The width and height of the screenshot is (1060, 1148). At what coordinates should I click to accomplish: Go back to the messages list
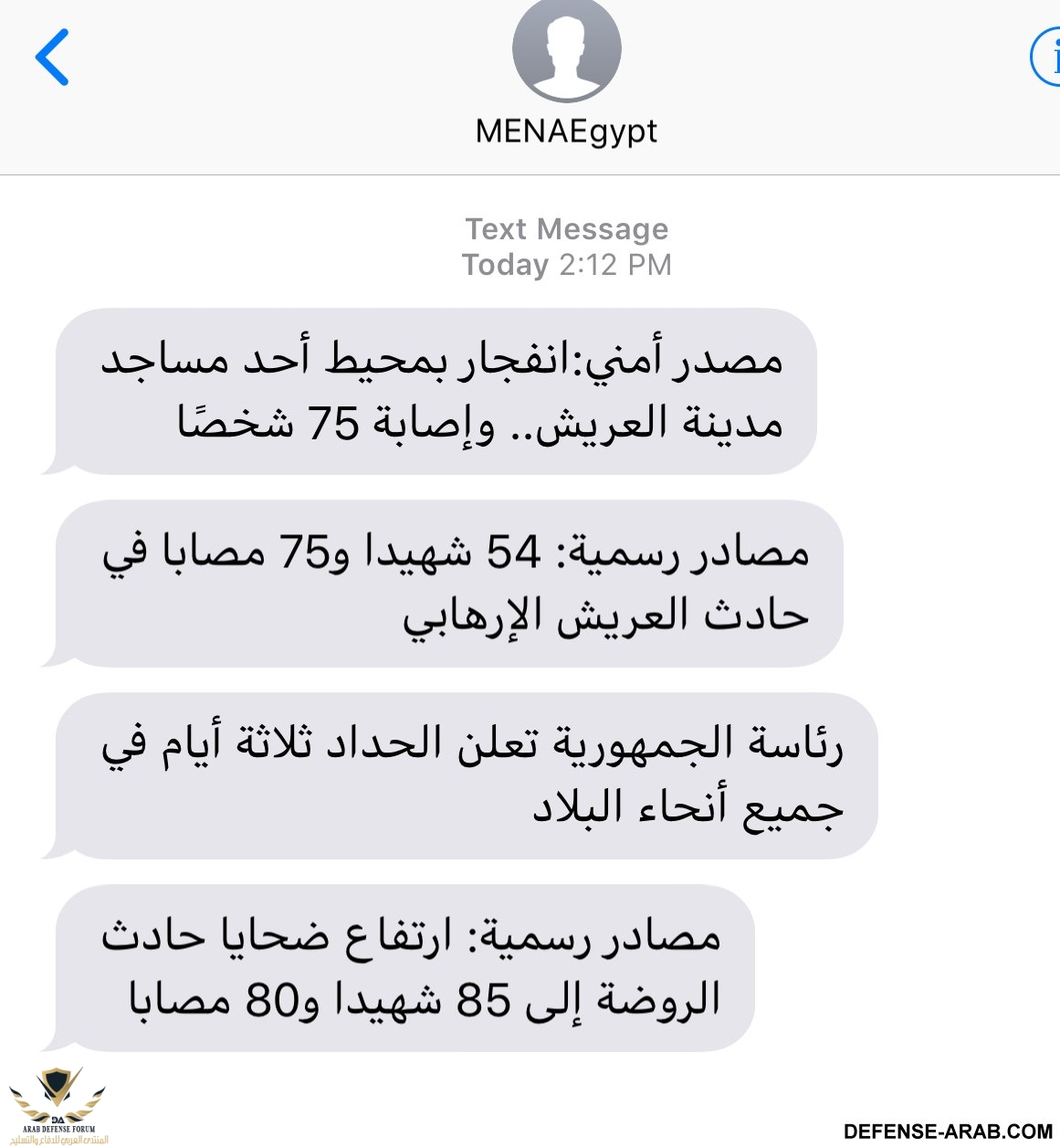click(52, 58)
